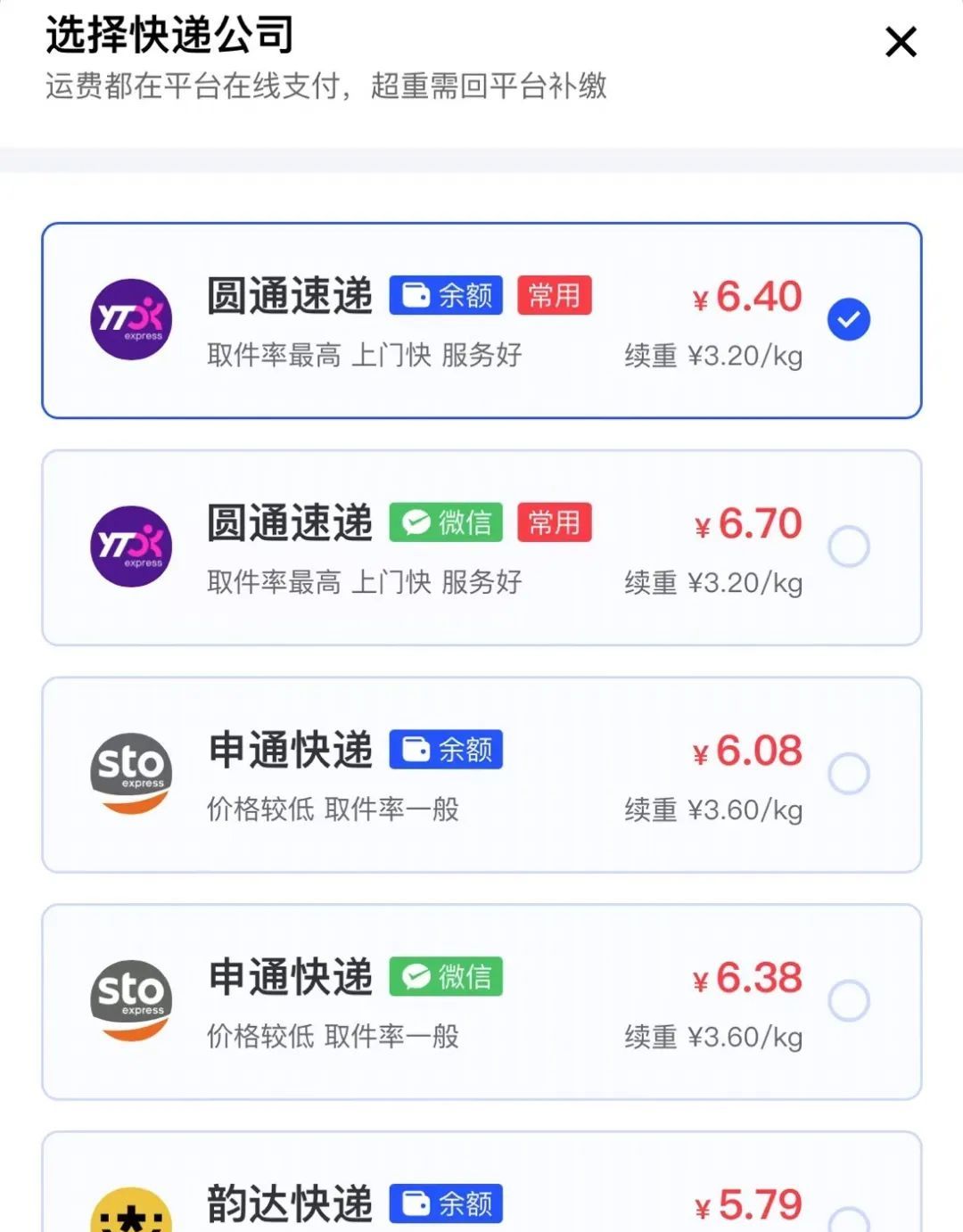Click the 余额 badge on 韵达快递

pos(445,1204)
